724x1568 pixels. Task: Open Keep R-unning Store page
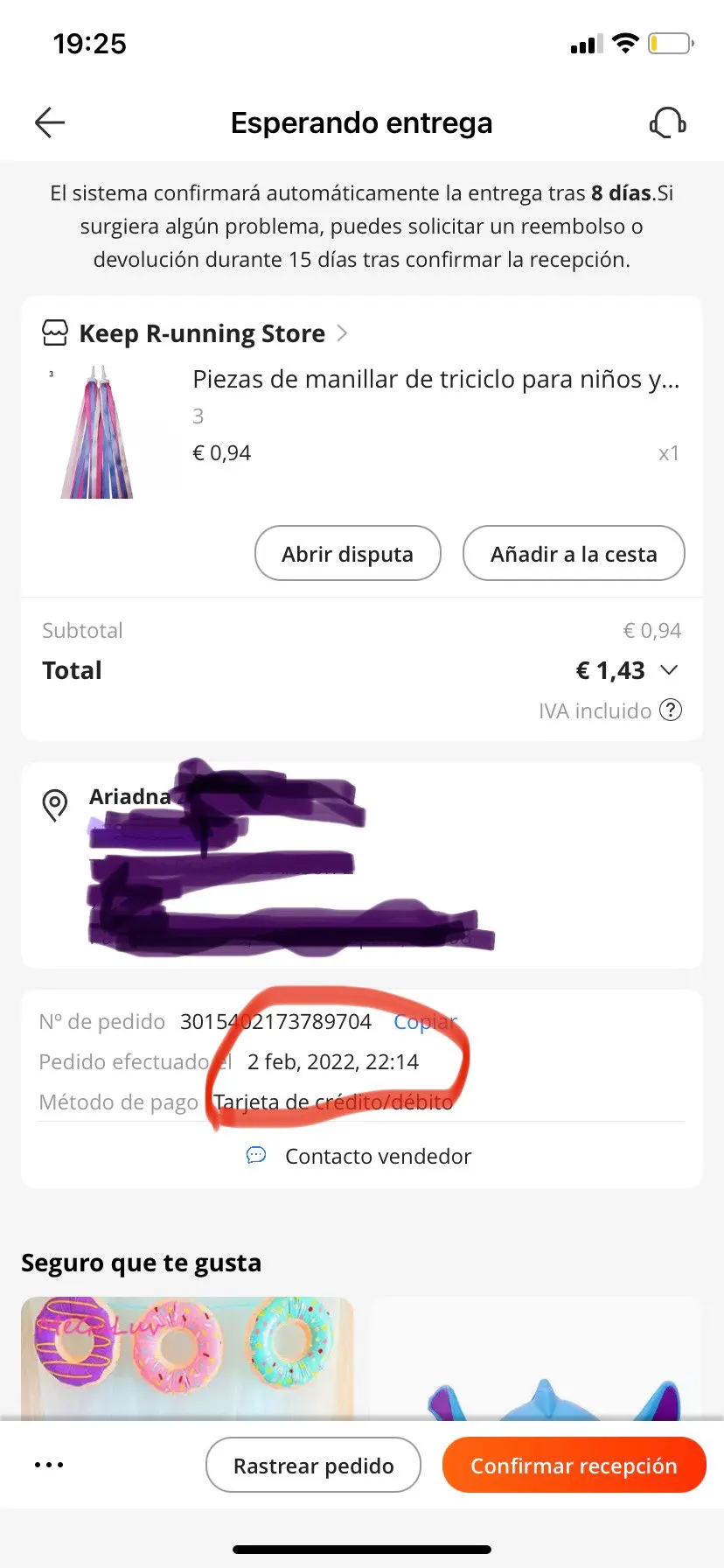[202, 333]
